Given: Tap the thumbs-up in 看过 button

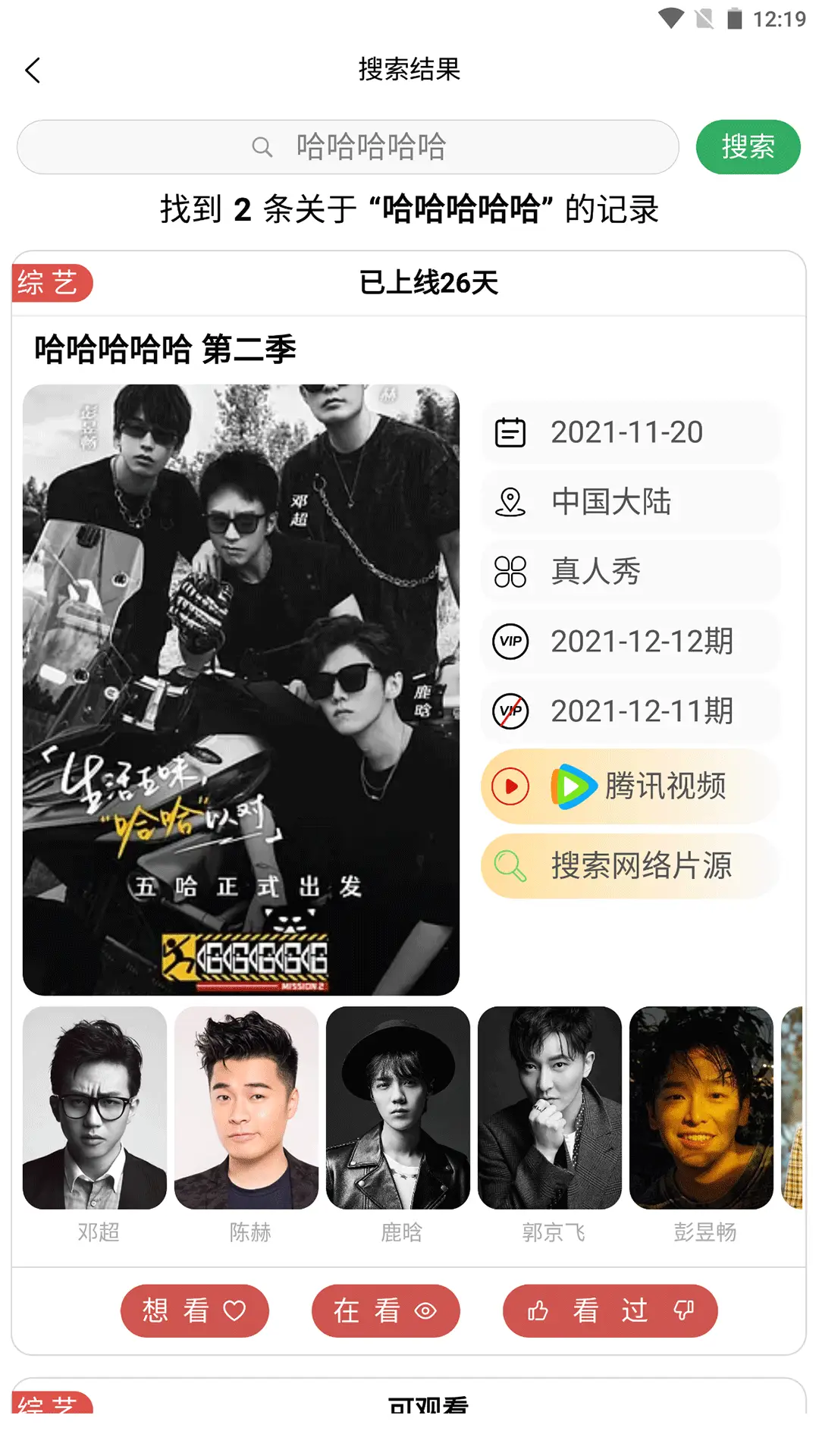Looking at the screenshot, I should point(538,1310).
